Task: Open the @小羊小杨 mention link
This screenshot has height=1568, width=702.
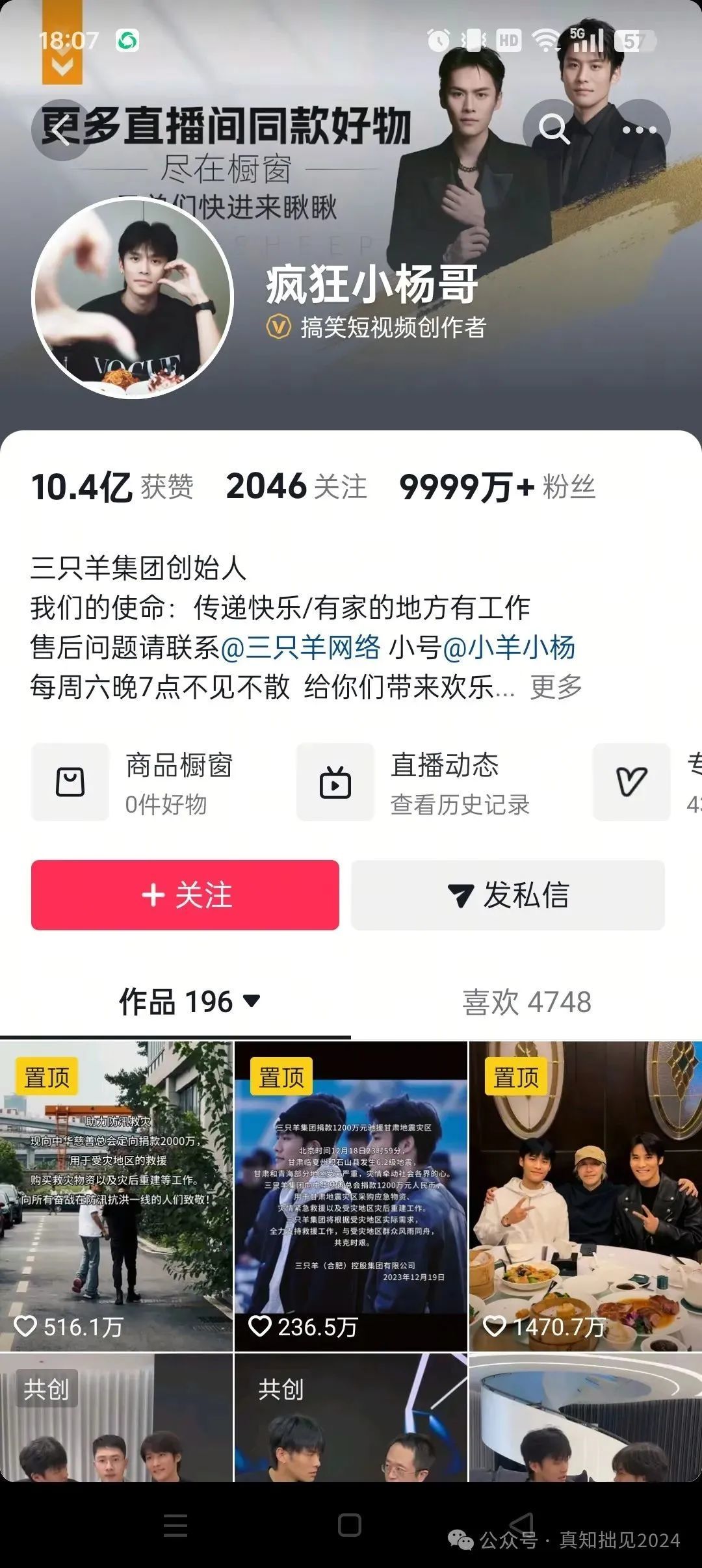Action: (x=508, y=647)
